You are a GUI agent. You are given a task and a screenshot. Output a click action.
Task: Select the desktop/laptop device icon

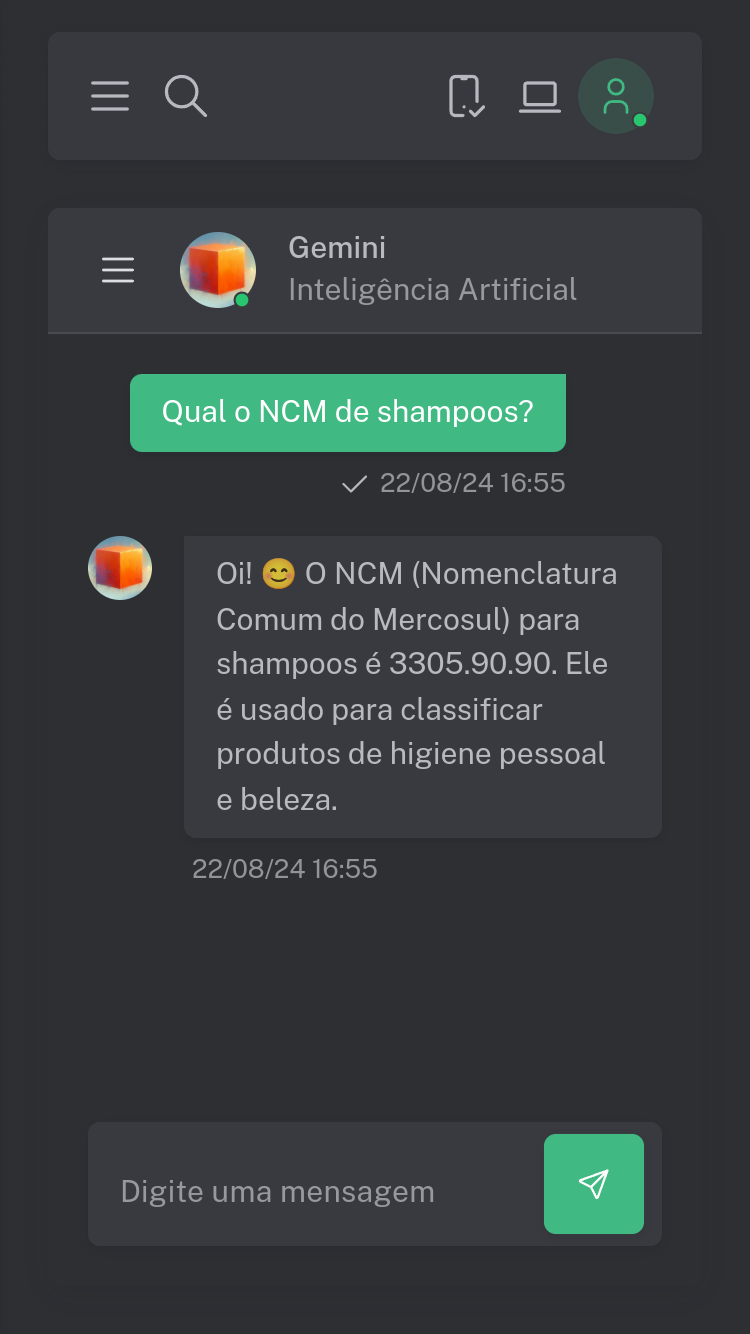point(540,96)
